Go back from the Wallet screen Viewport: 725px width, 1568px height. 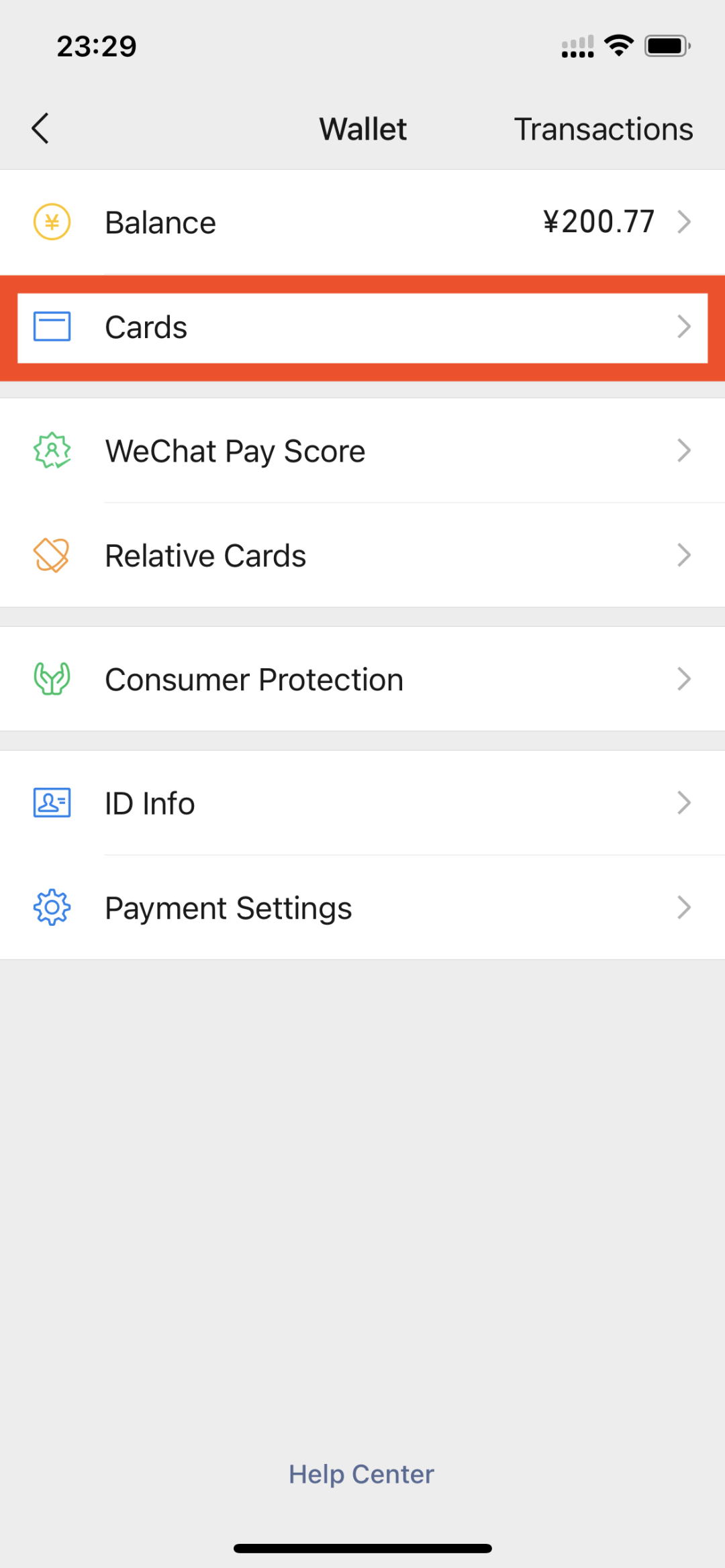40,128
